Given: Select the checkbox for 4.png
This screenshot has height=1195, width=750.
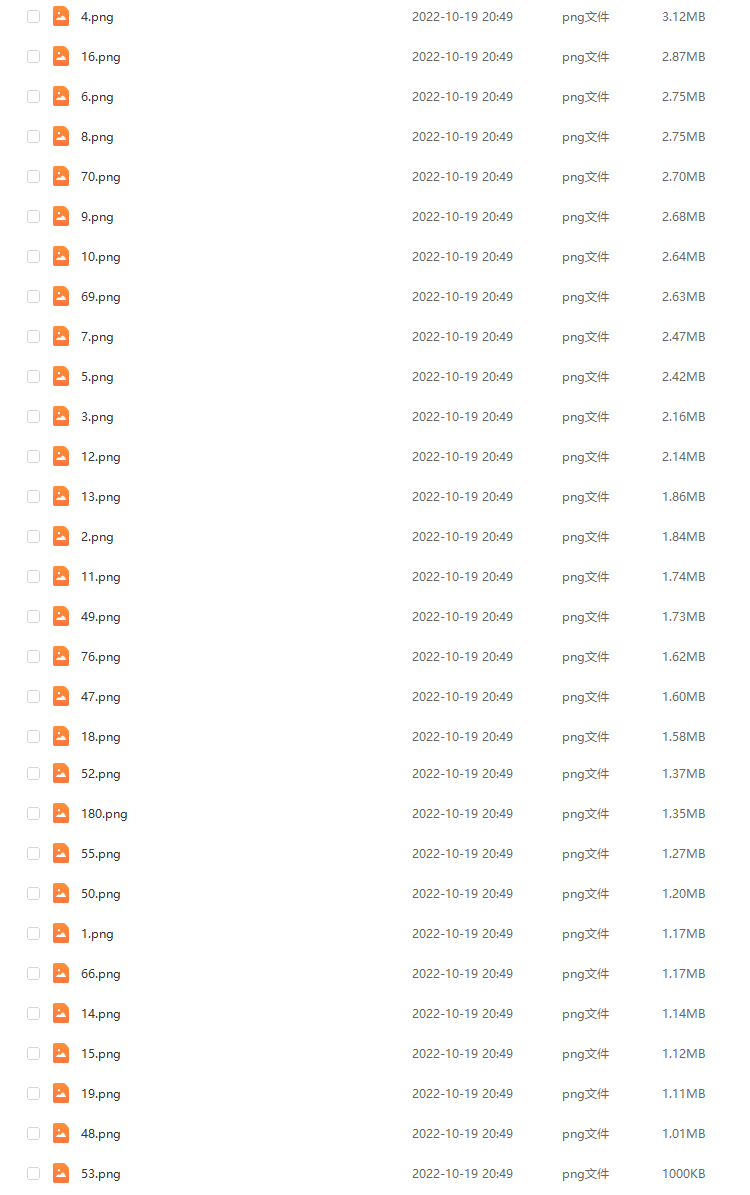Looking at the screenshot, I should (34, 17).
